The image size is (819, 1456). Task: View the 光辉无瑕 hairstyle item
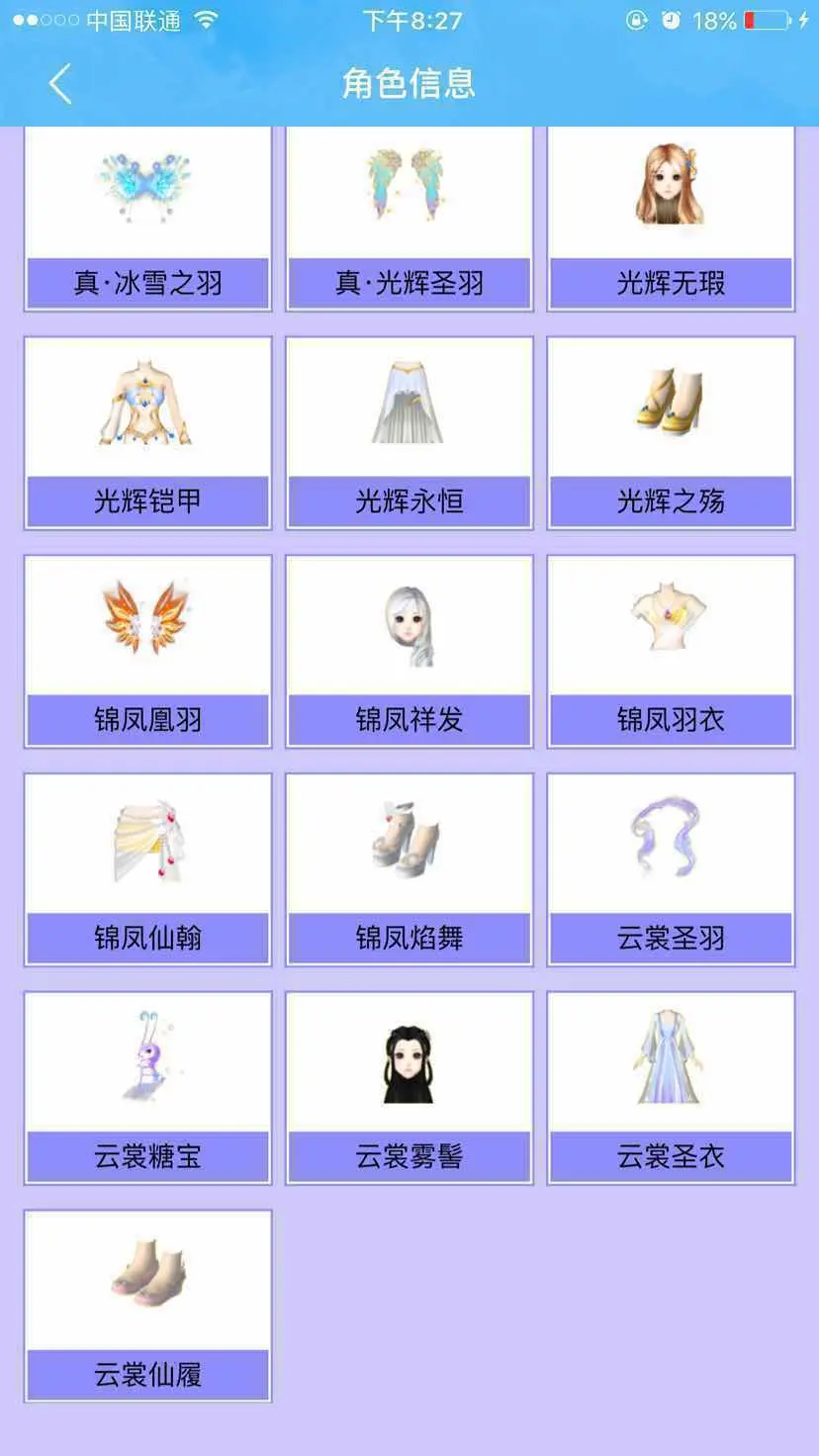(671, 219)
